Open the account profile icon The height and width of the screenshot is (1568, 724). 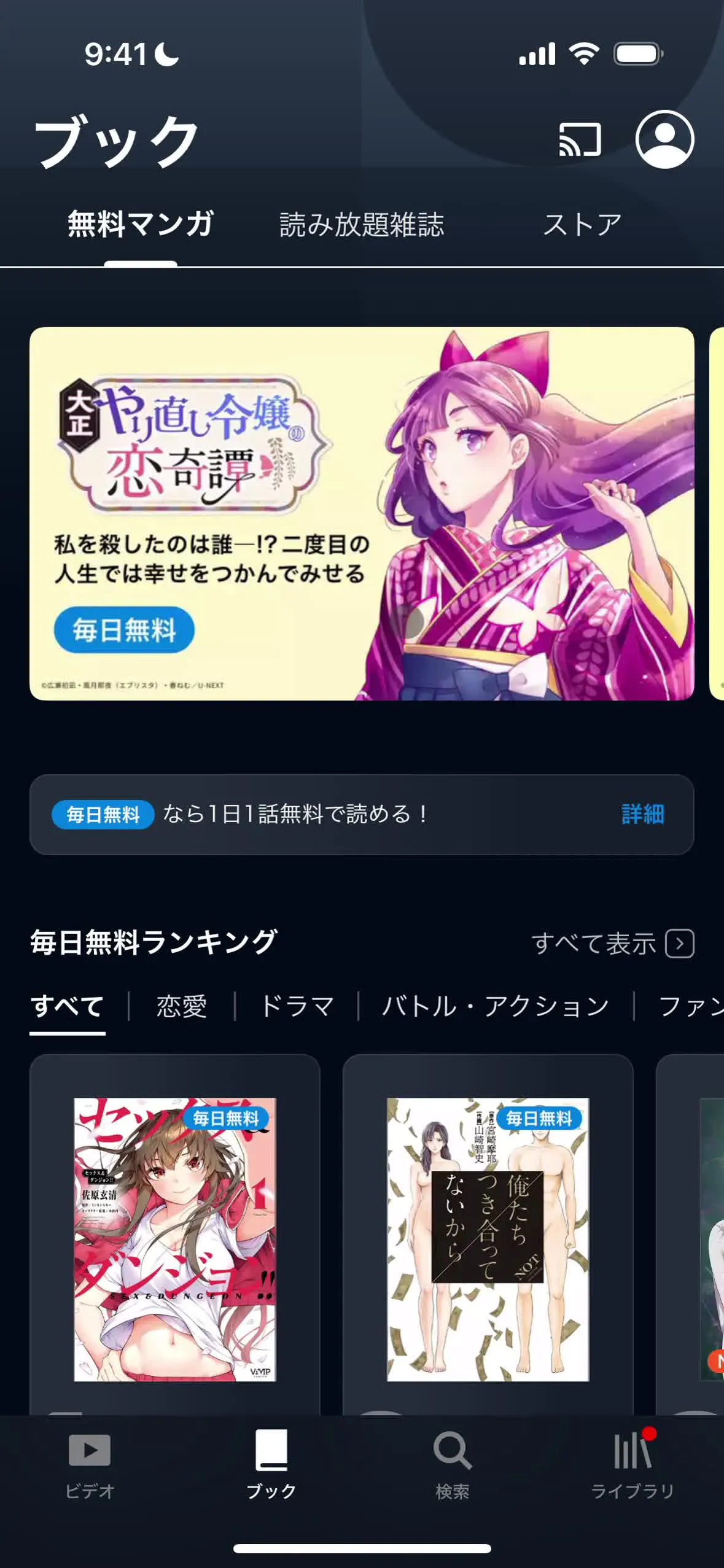coord(664,140)
